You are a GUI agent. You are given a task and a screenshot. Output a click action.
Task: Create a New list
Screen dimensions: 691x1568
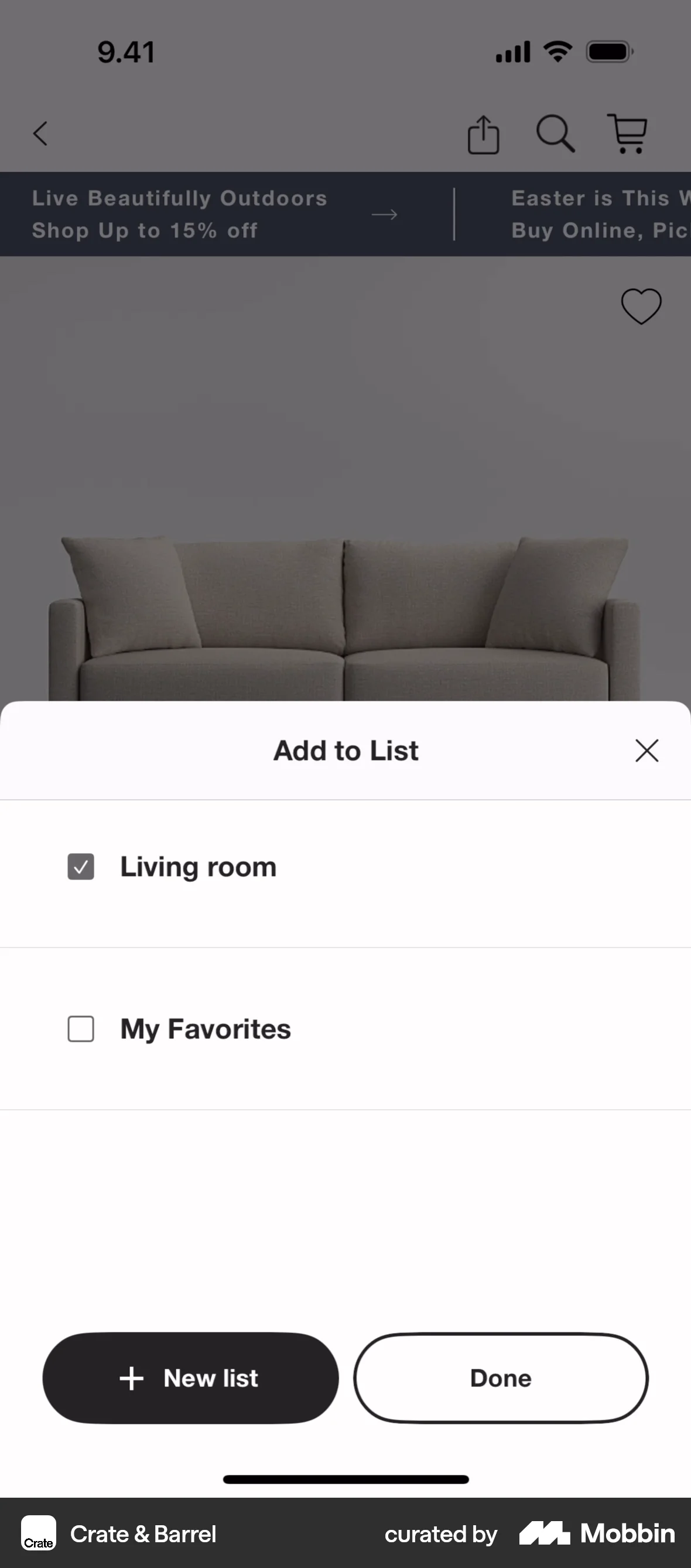[x=190, y=1378]
